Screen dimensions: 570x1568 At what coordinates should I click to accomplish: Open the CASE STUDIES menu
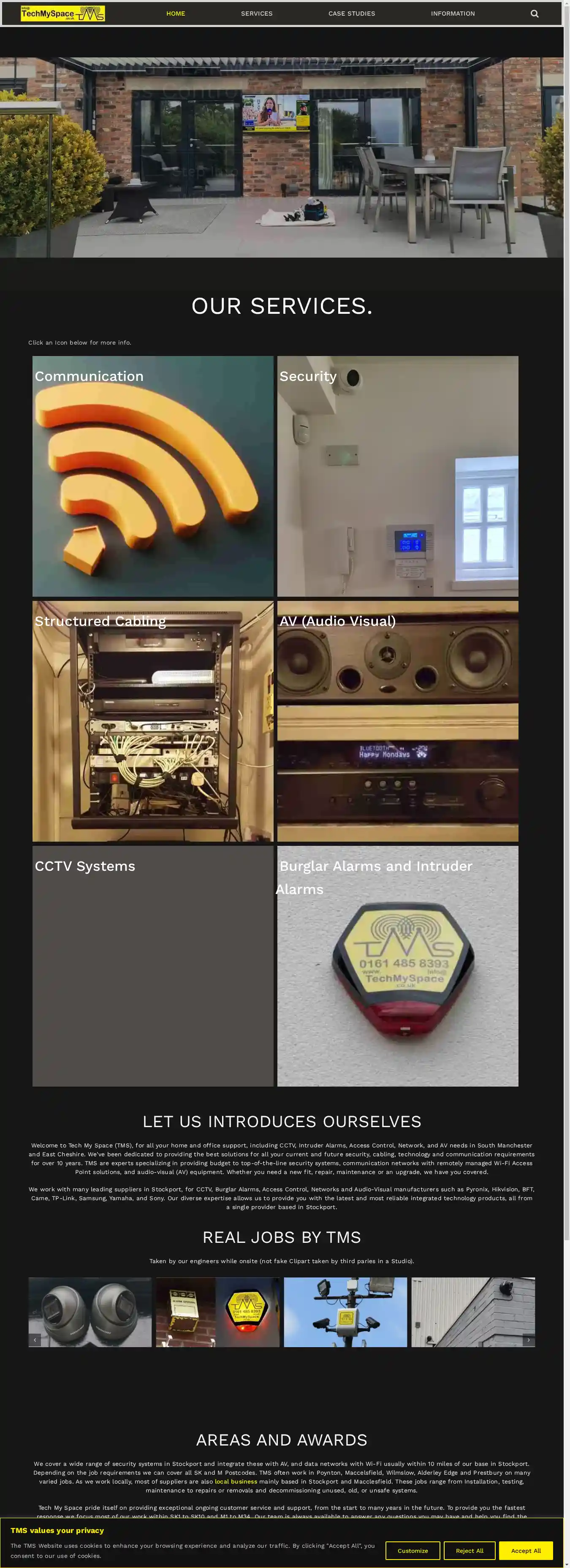point(352,14)
